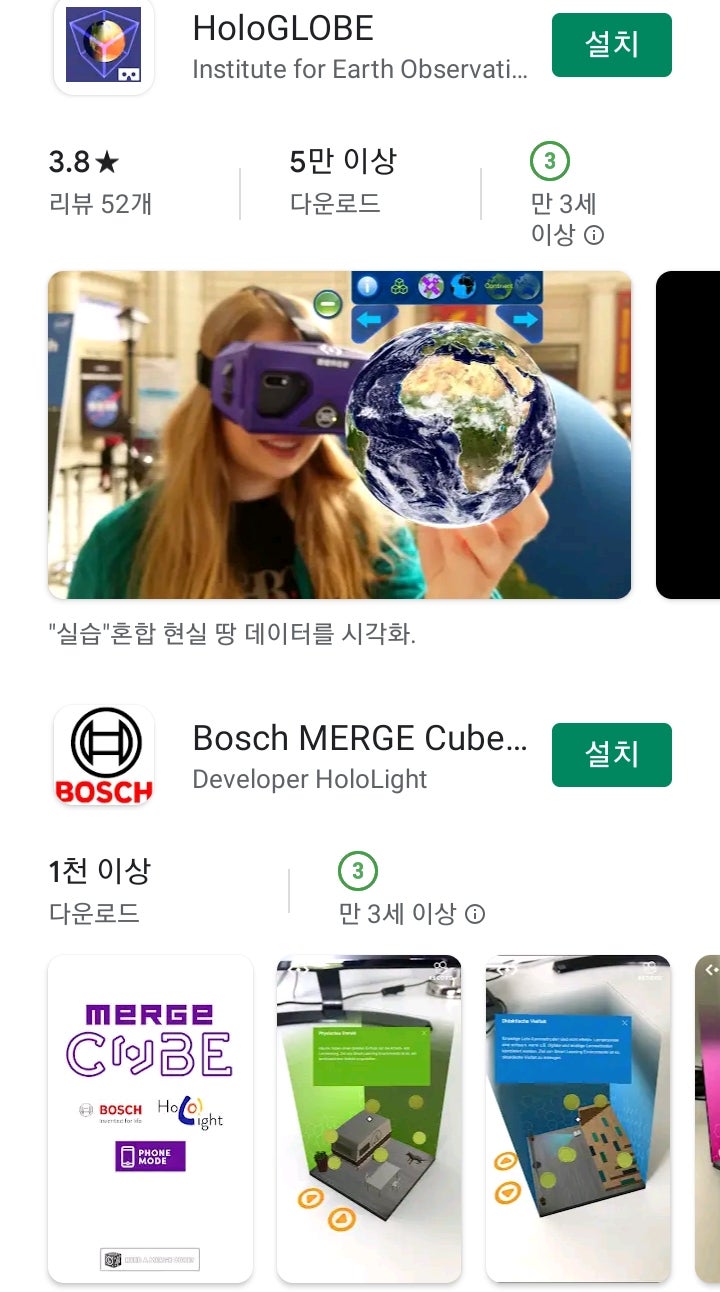Image resolution: width=720 pixels, height=1292 pixels.
Task: View Bosch MERGE Cube age rating info
Action: pyautogui.click(x=476, y=914)
